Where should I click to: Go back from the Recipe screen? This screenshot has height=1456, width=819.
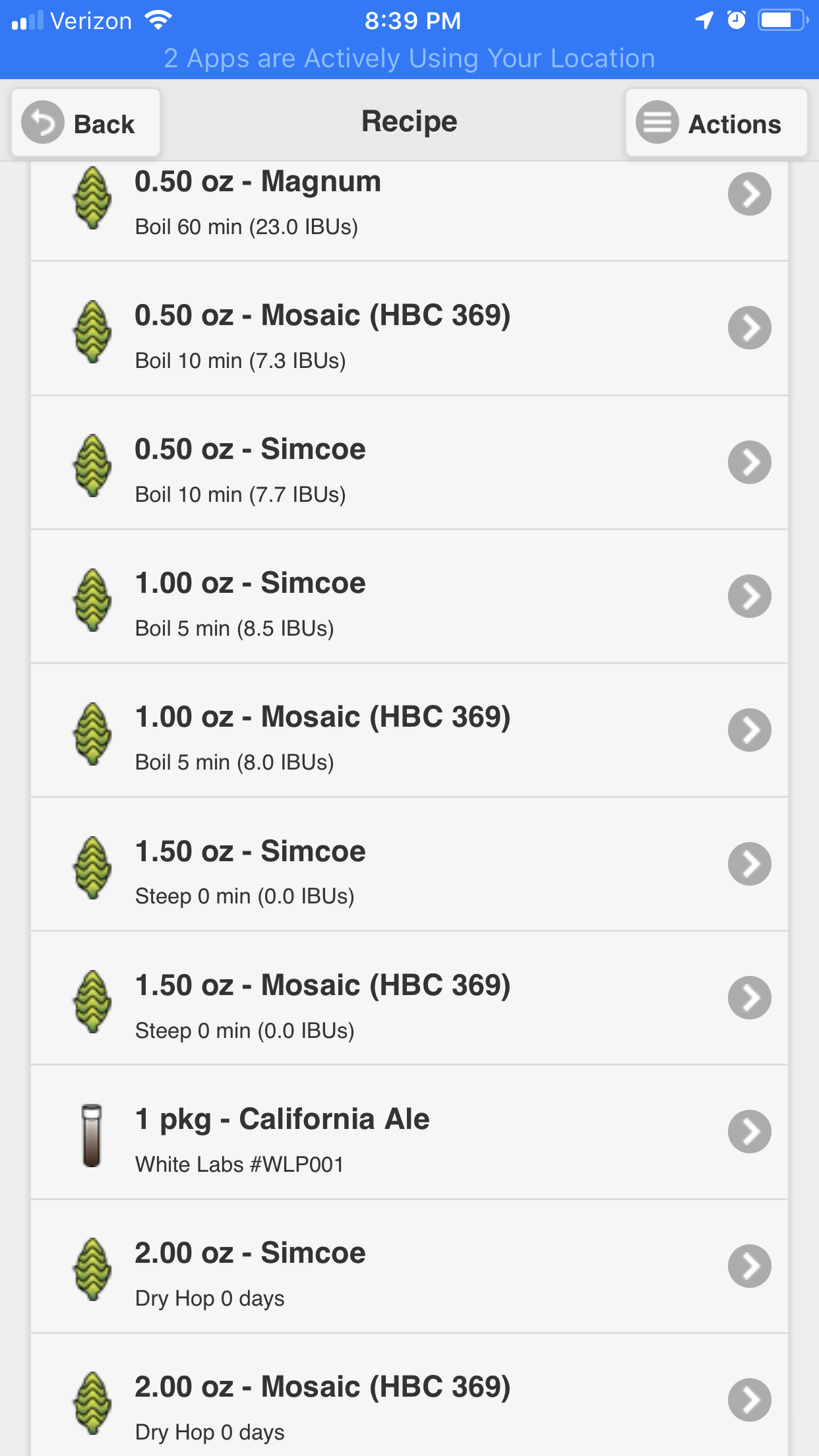point(86,123)
